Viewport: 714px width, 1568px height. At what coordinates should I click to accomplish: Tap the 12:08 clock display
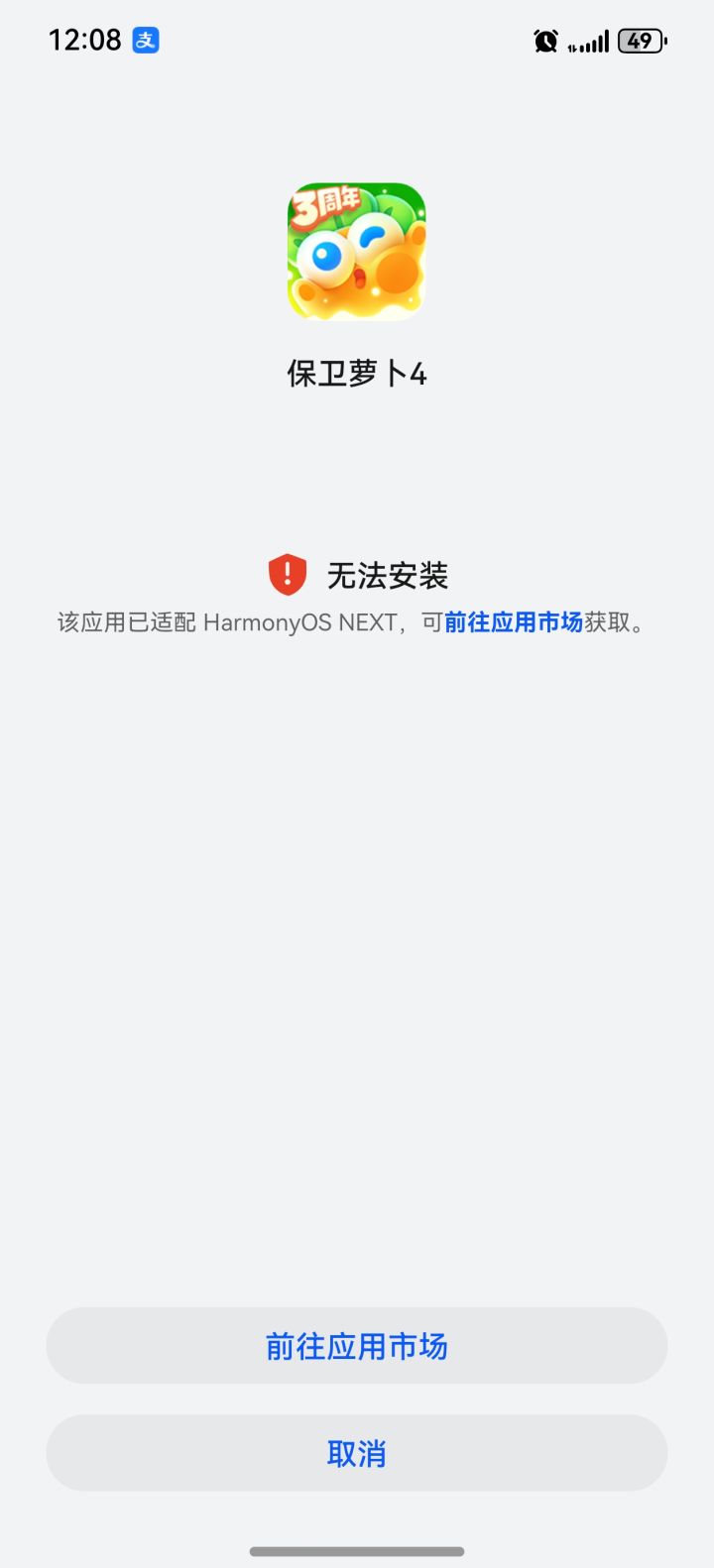(x=84, y=39)
